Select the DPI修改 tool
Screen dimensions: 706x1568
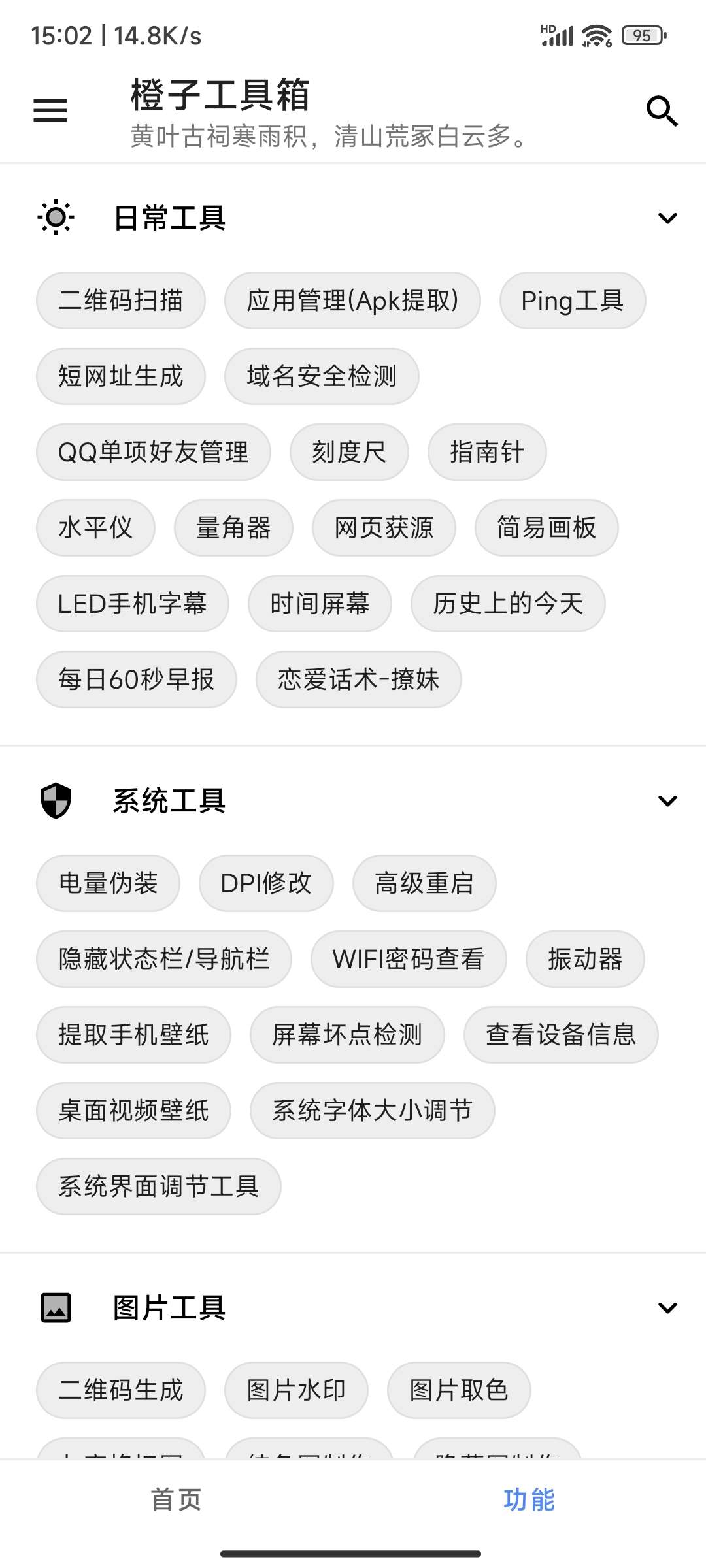point(266,883)
